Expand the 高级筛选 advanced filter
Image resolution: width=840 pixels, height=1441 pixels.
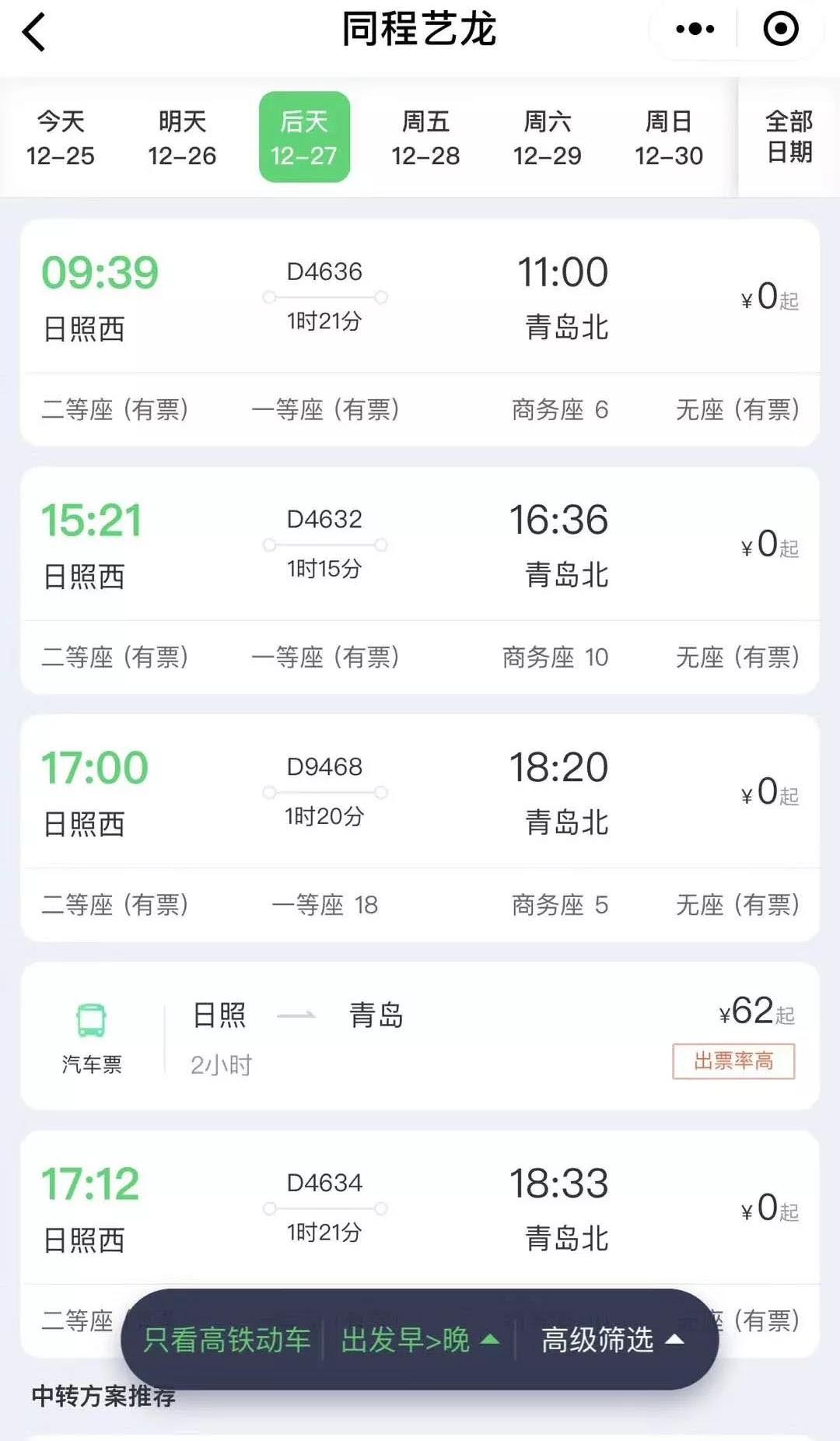click(x=611, y=1339)
